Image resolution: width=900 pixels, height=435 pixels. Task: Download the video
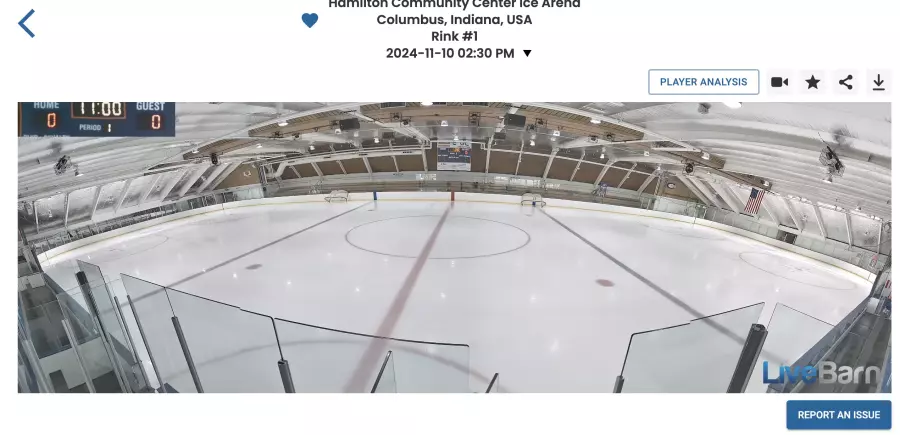point(878,82)
